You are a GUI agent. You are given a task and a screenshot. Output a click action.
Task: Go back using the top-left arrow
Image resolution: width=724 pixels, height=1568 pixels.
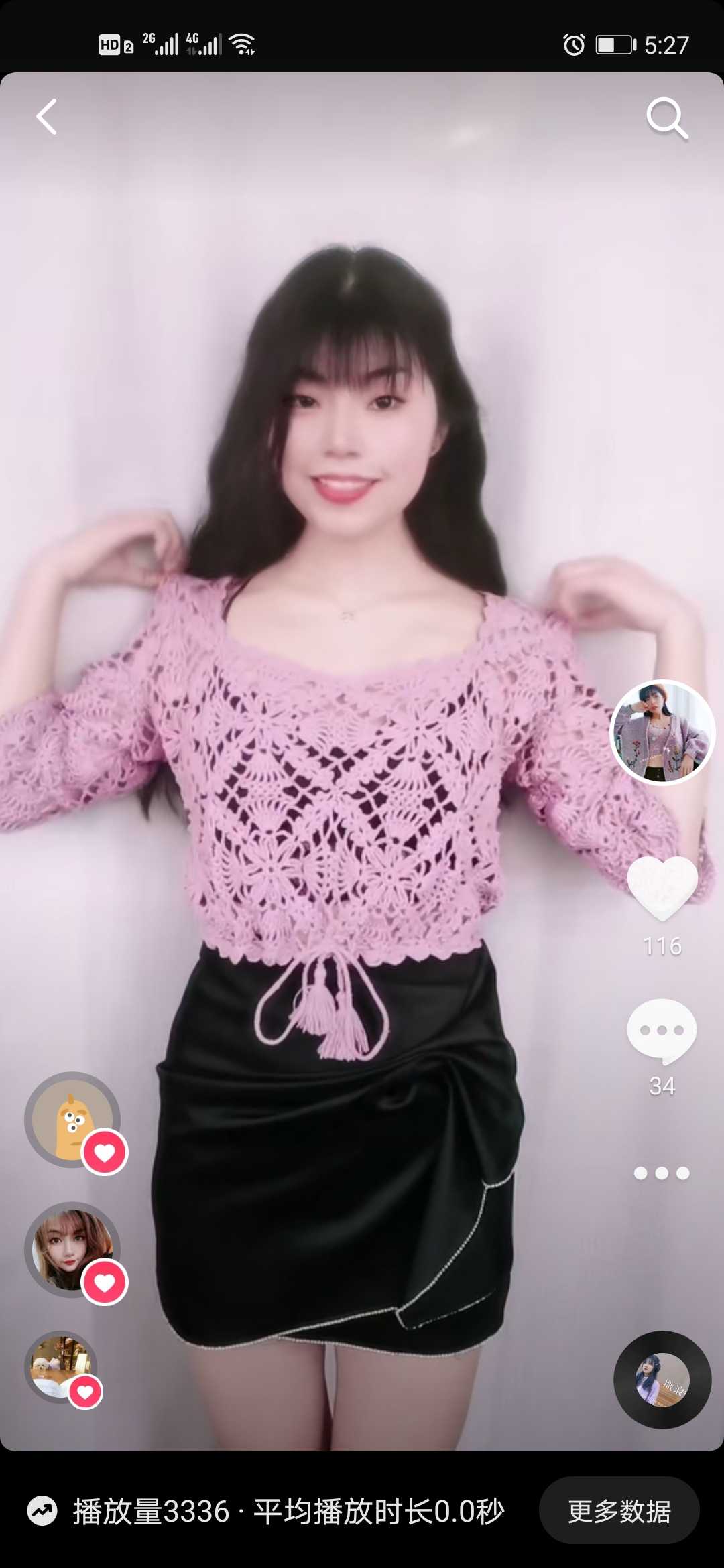[x=47, y=117]
